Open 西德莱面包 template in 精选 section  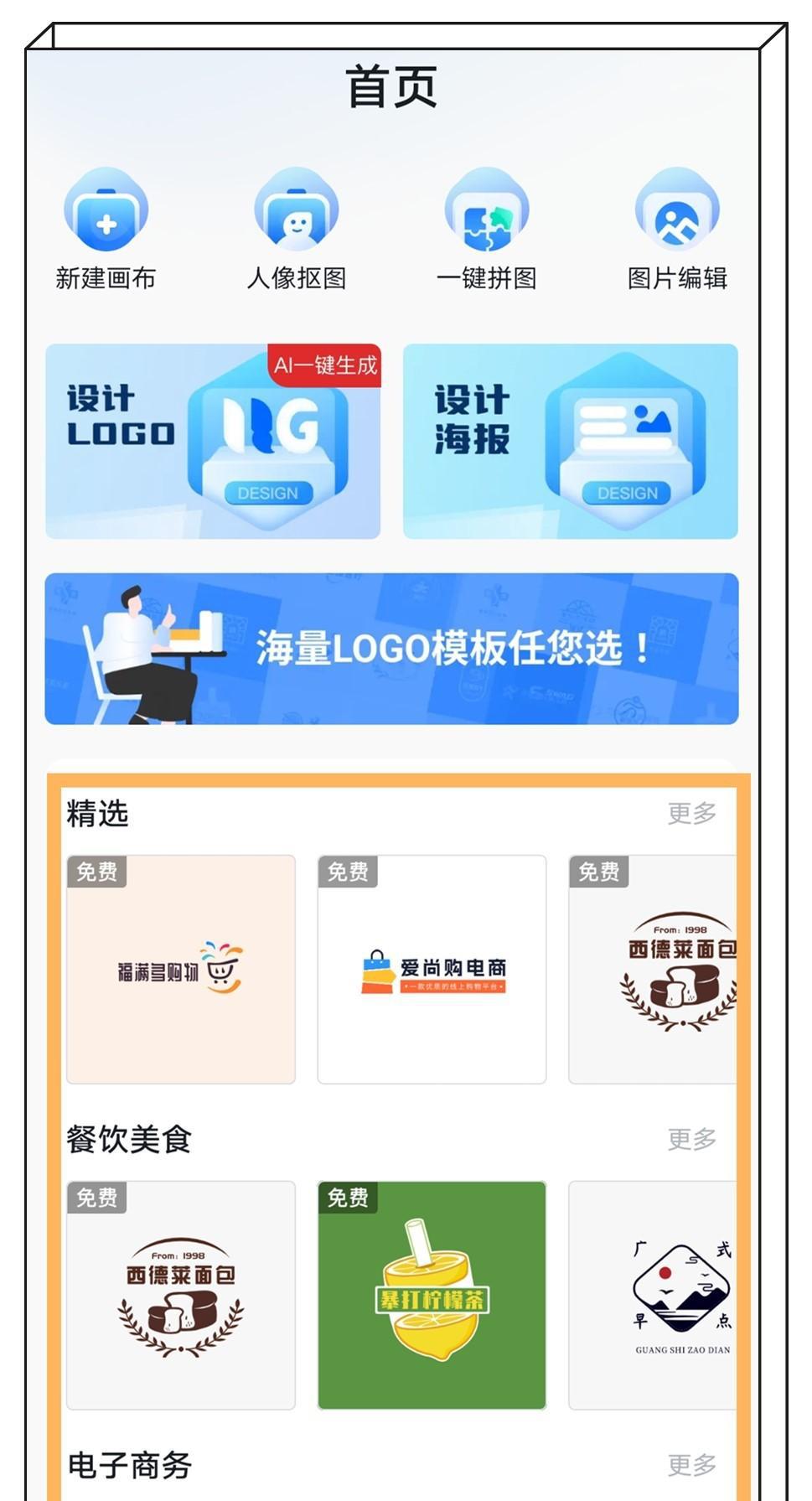652,970
